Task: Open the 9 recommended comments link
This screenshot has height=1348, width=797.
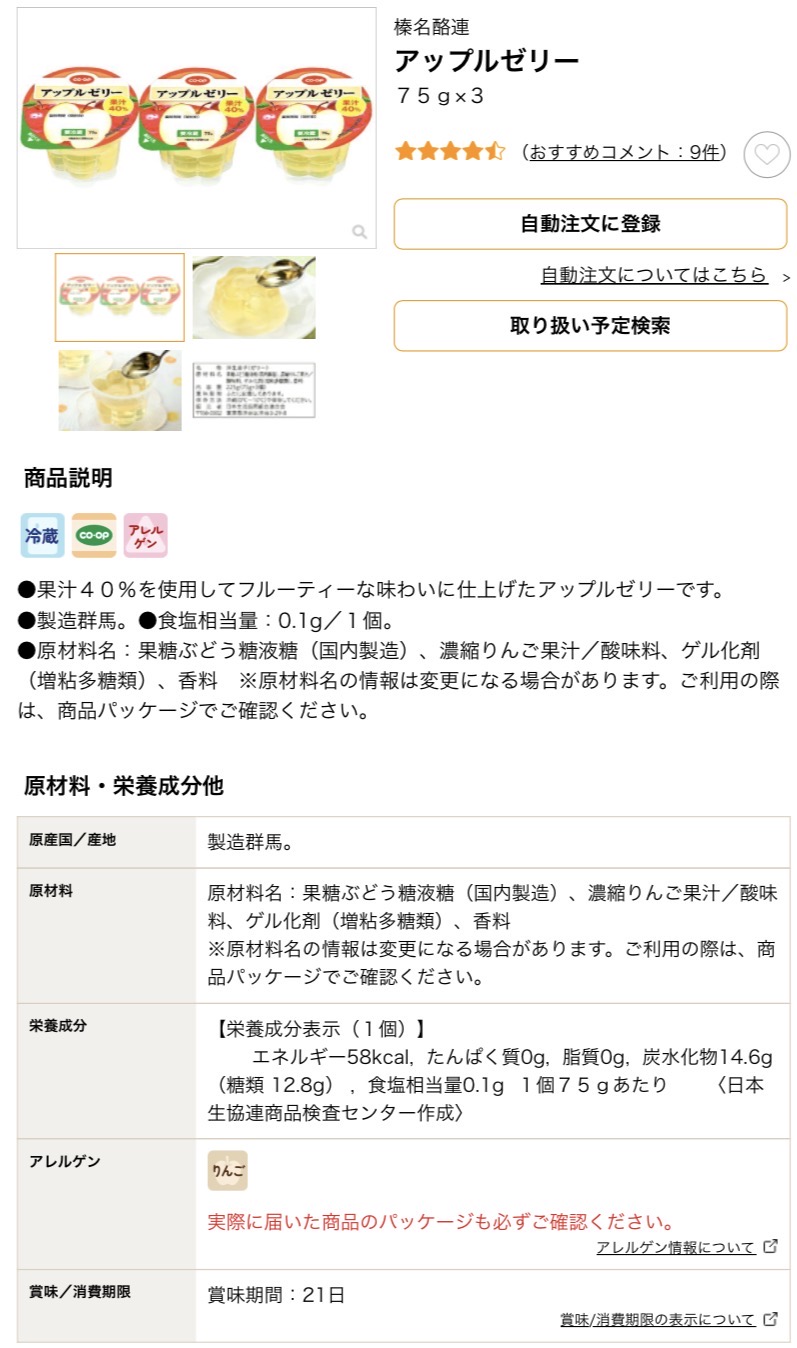Action: [624, 153]
